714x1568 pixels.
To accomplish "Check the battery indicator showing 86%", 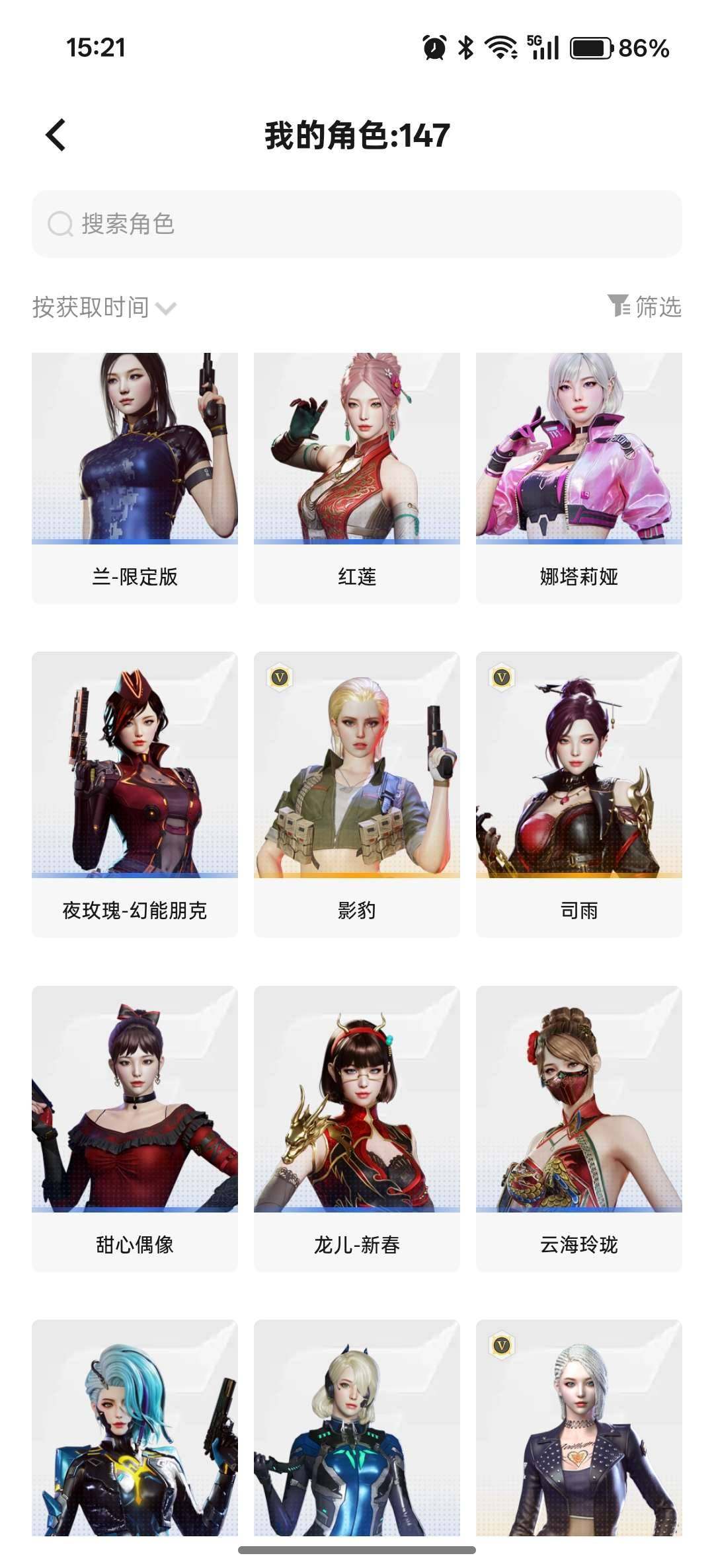I will [592, 47].
